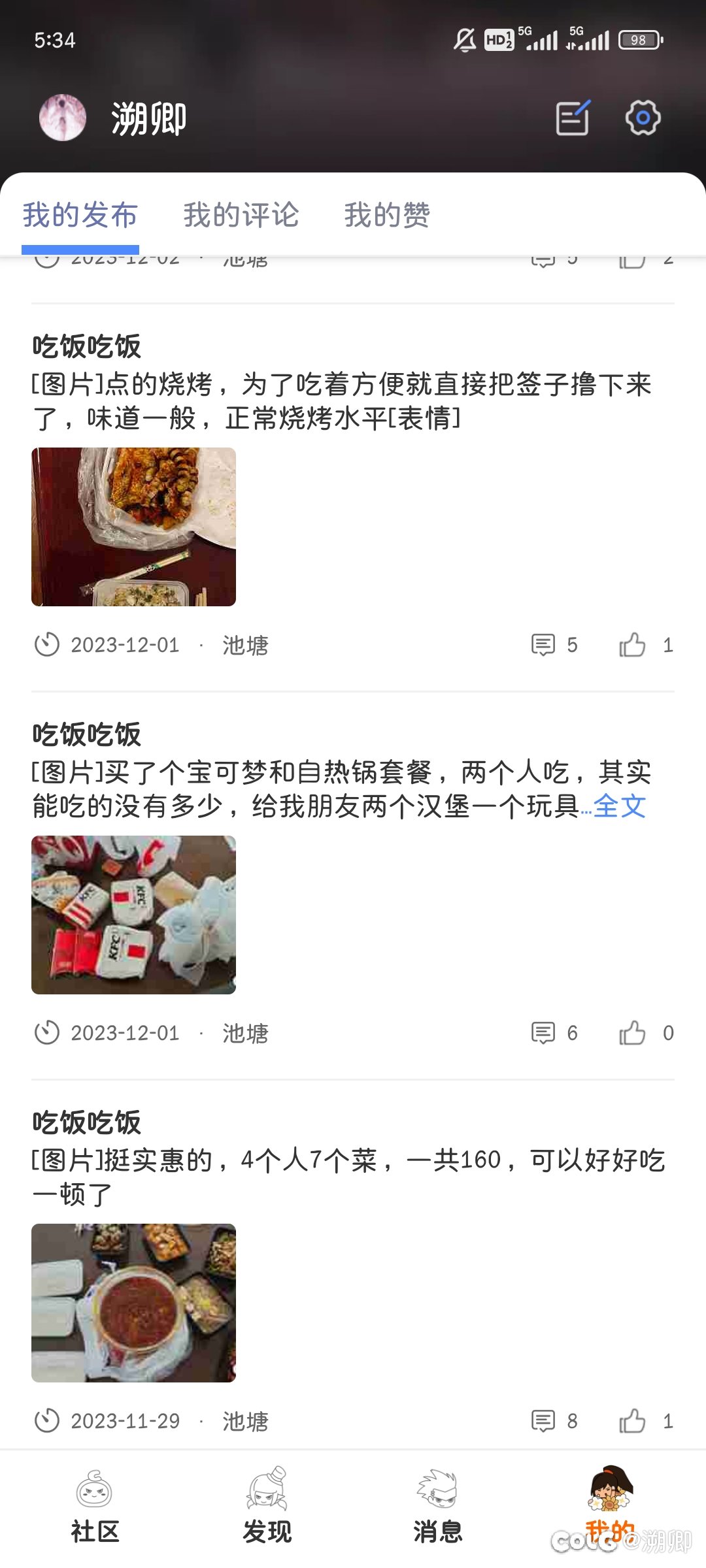706x1568 pixels.
Task: Open the 消息 tab
Action: pos(438,1507)
